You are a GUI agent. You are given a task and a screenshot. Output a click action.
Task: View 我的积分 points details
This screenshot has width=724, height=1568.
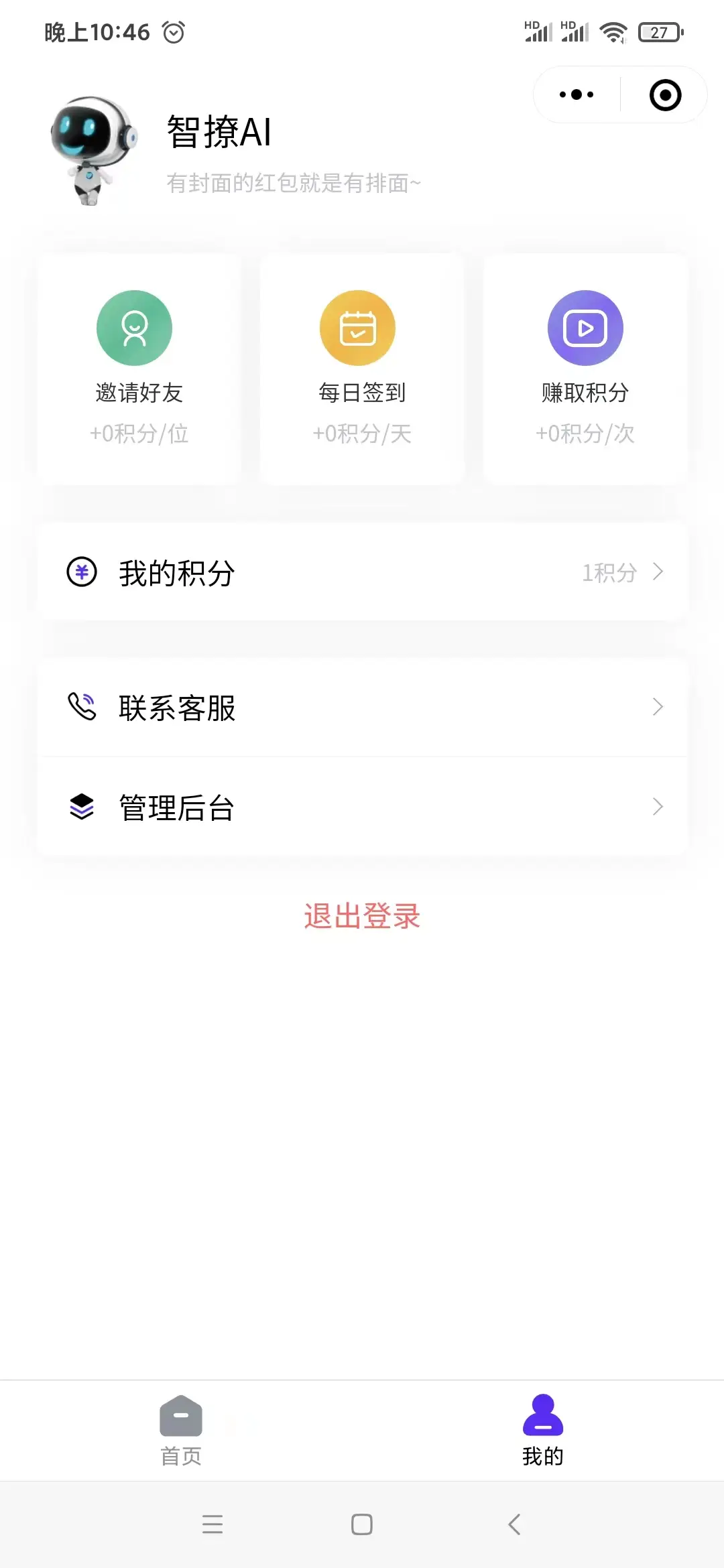362,572
